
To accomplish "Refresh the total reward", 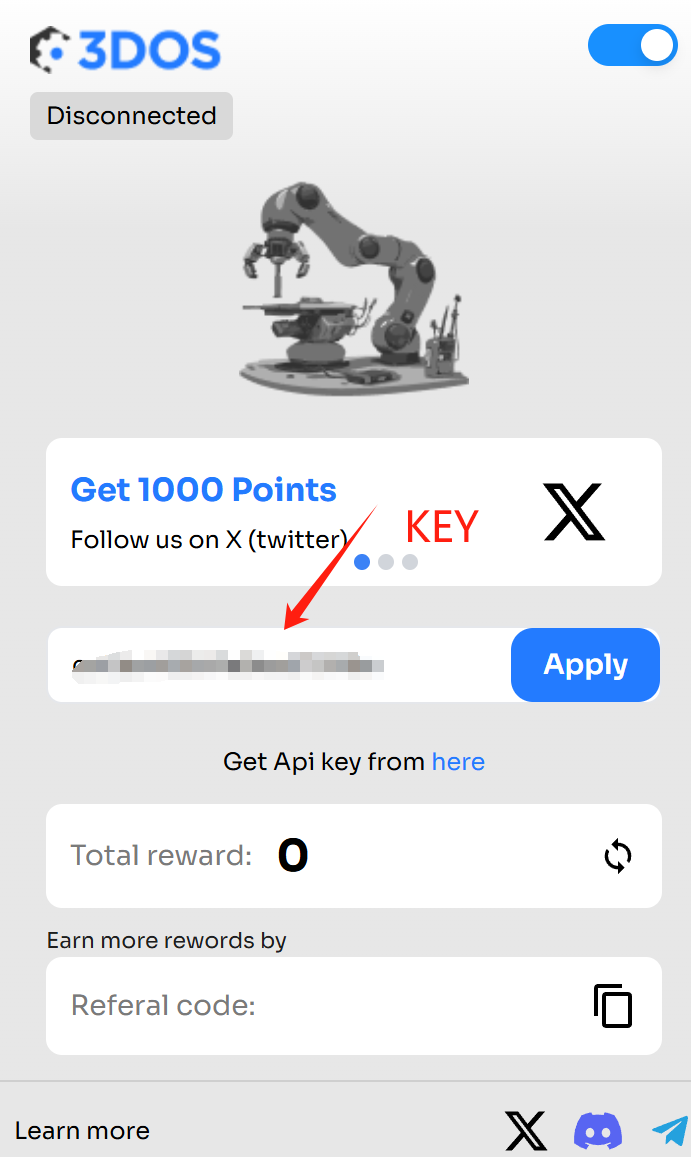I will (x=618, y=856).
